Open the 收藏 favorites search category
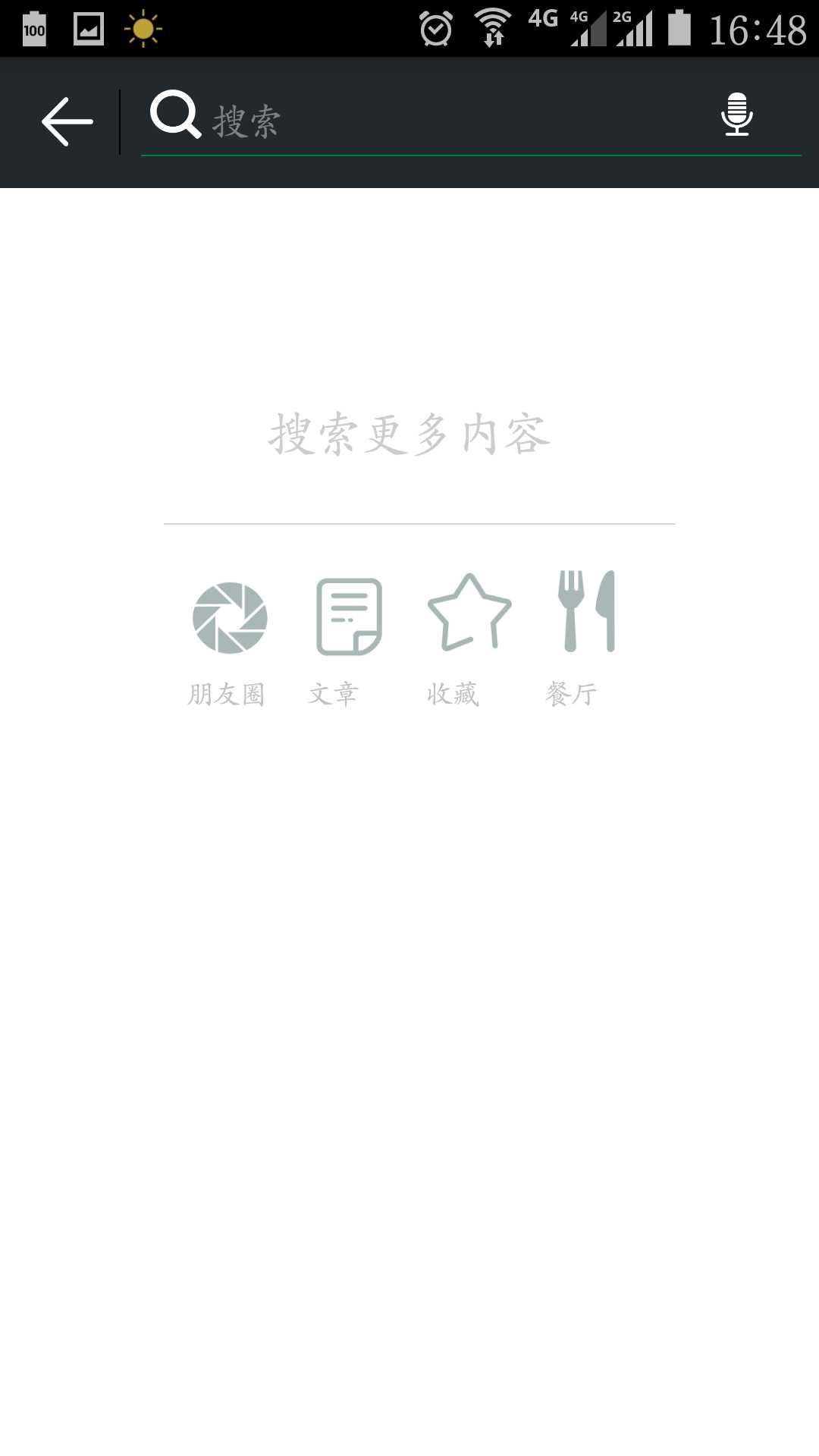This screenshot has width=819, height=1456. [469, 637]
